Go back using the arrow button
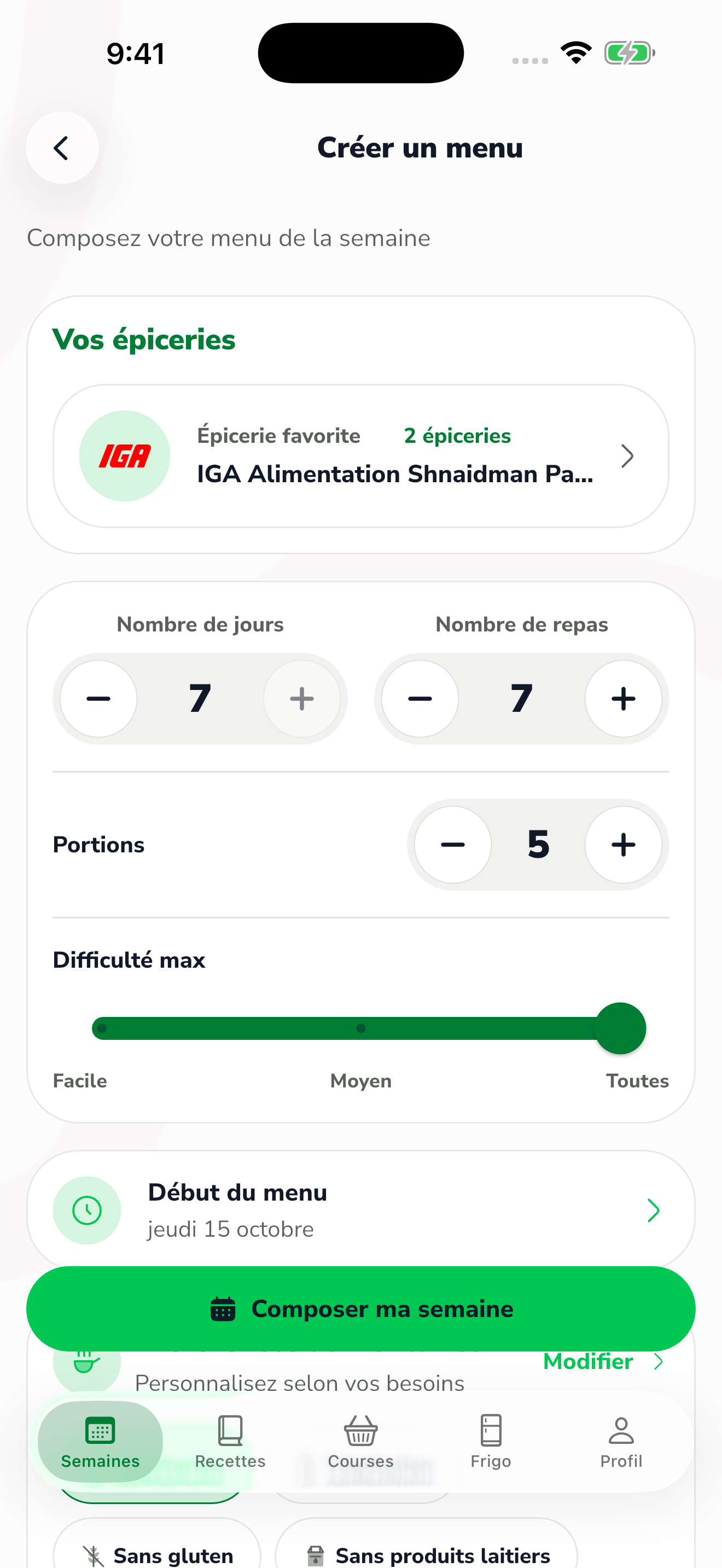 [x=62, y=148]
